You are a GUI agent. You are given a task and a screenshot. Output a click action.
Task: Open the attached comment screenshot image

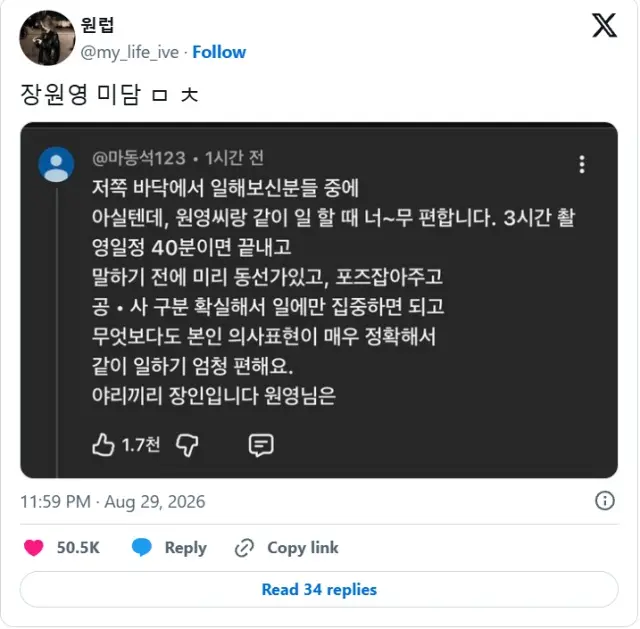[319, 300]
